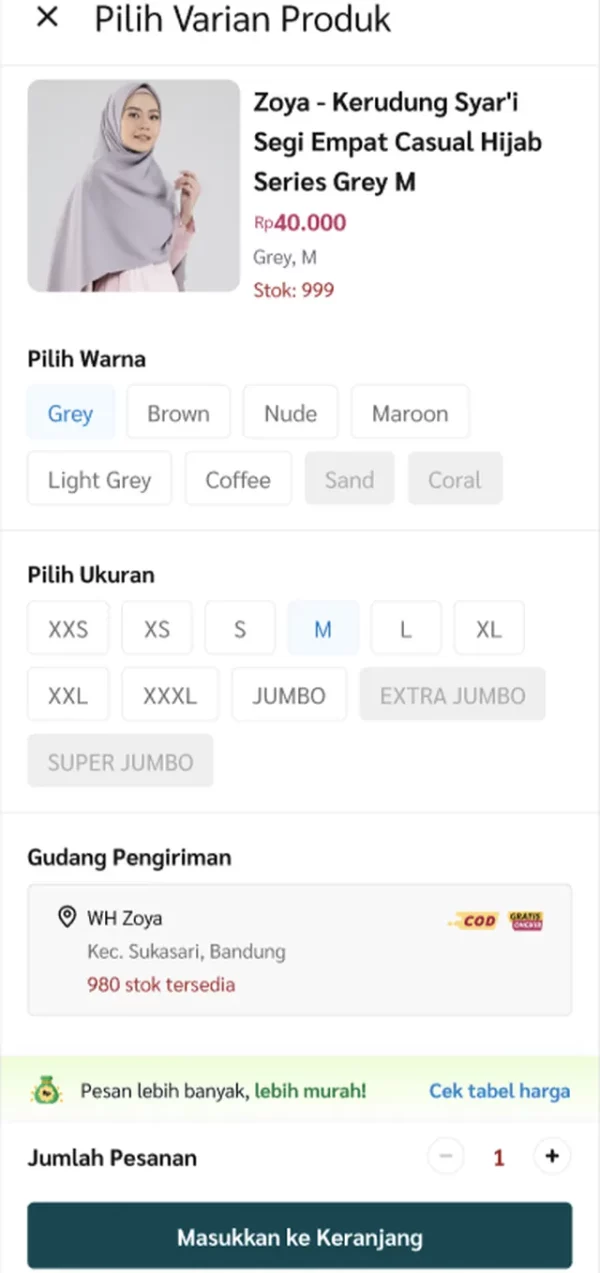Viewport: 600px width, 1273px height.
Task: Choose the Nude color variant
Action: [290, 413]
